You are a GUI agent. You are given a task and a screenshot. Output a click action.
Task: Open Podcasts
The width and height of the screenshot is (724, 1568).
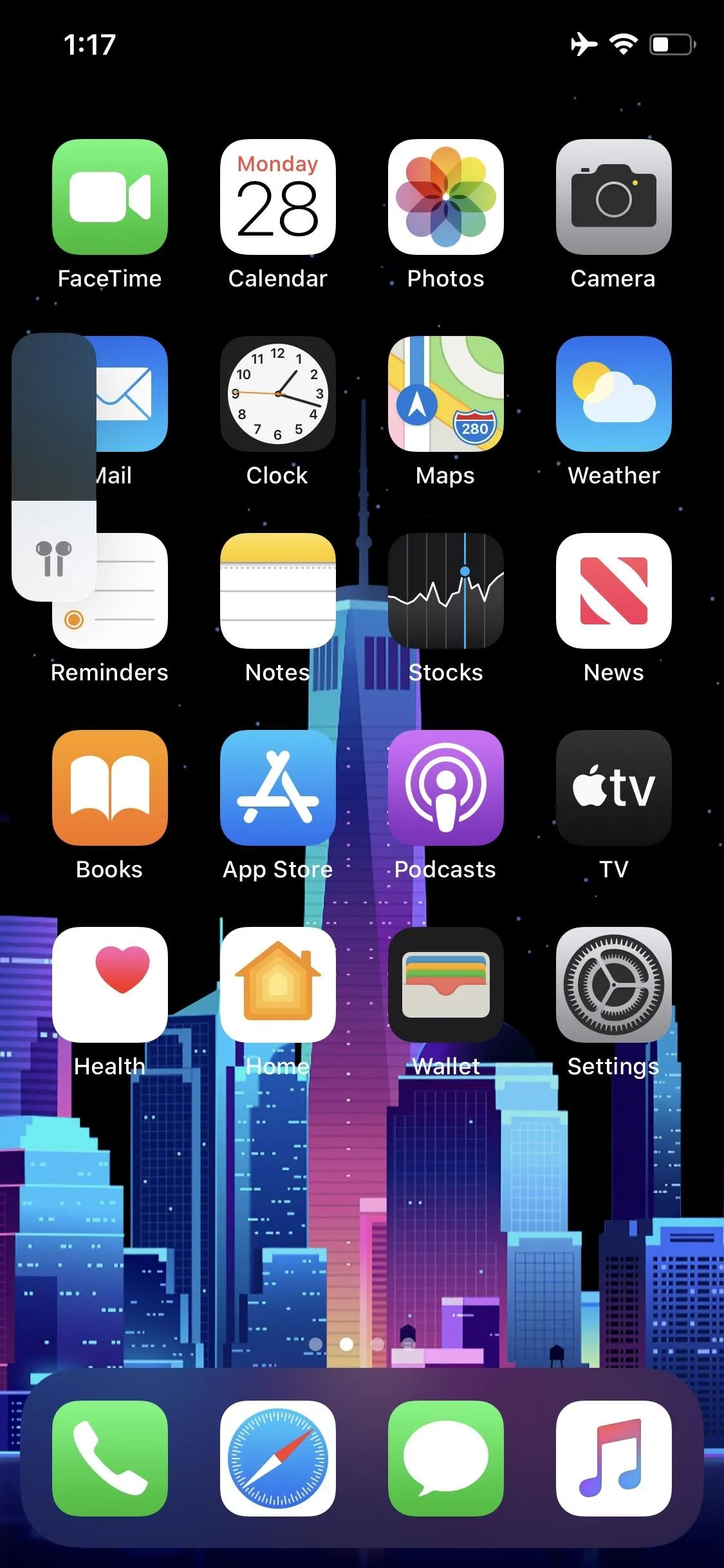click(446, 788)
